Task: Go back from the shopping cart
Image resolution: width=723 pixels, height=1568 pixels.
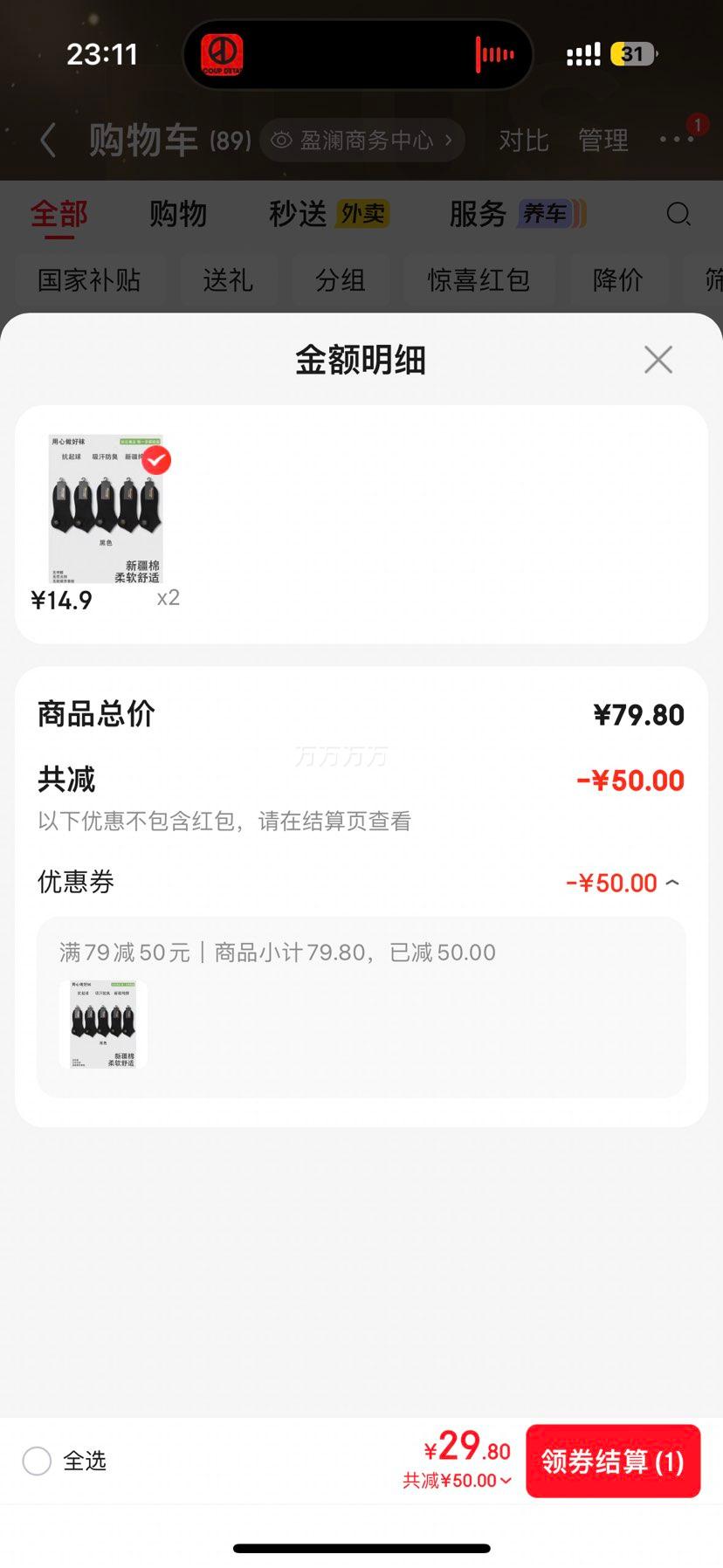Action: click(x=49, y=140)
